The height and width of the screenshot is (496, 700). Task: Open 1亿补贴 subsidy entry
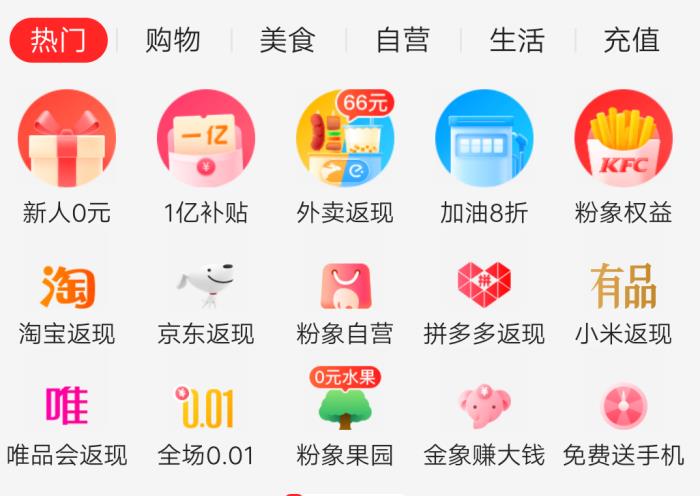[x=206, y=140]
